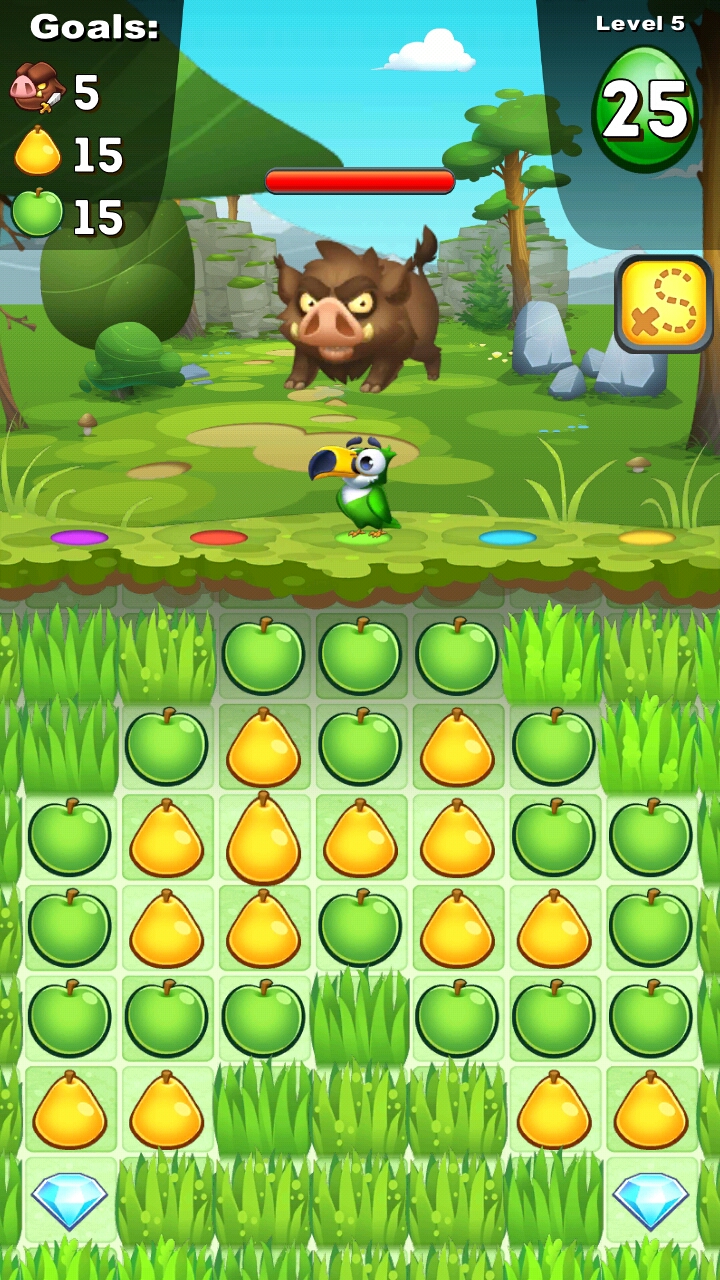Viewport: 720px width, 1280px height.
Task: Tap the green parrot character
Action: click(354, 489)
